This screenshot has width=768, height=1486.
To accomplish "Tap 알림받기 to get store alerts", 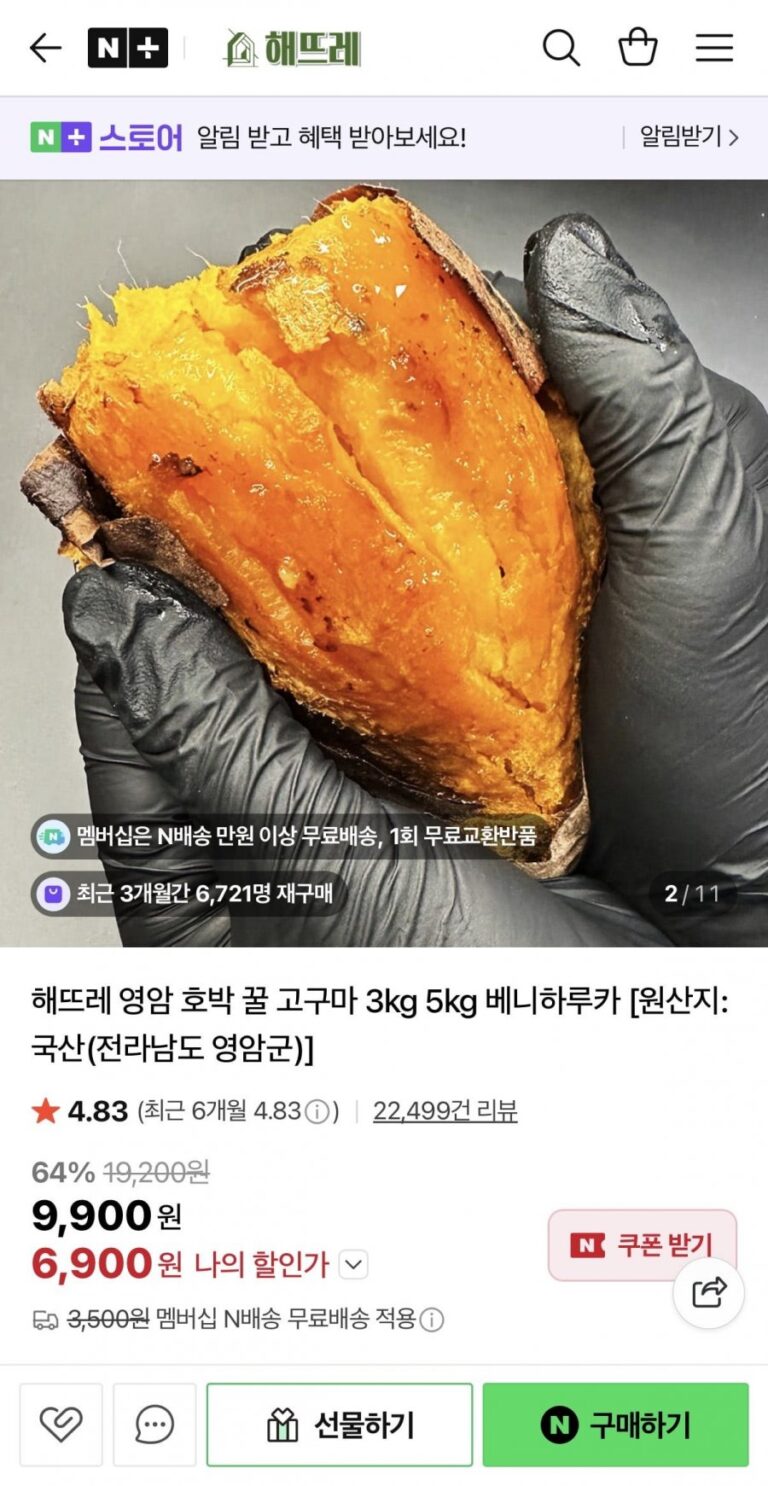I will [x=689, y=137].
